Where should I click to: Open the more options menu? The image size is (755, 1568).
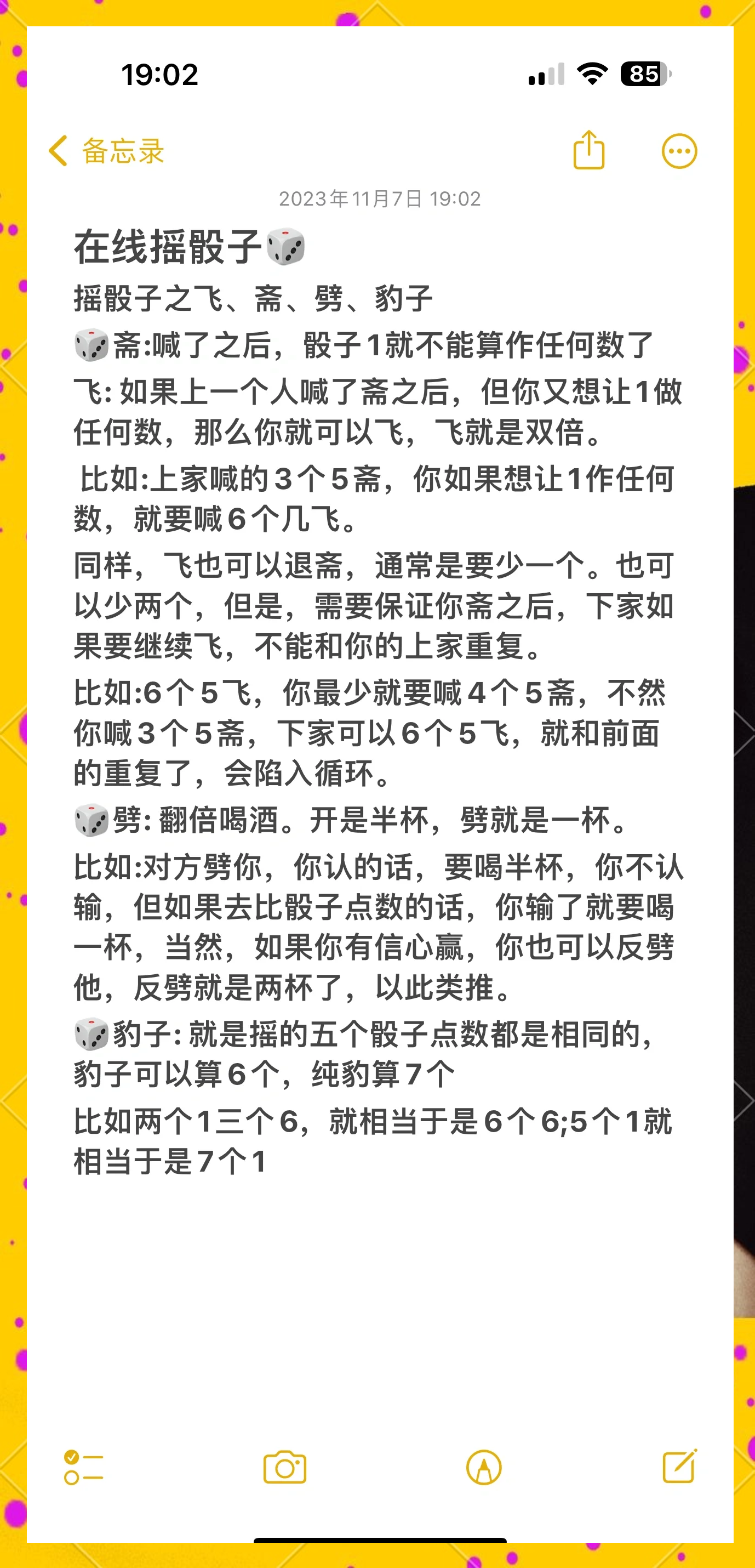point(679,151)
